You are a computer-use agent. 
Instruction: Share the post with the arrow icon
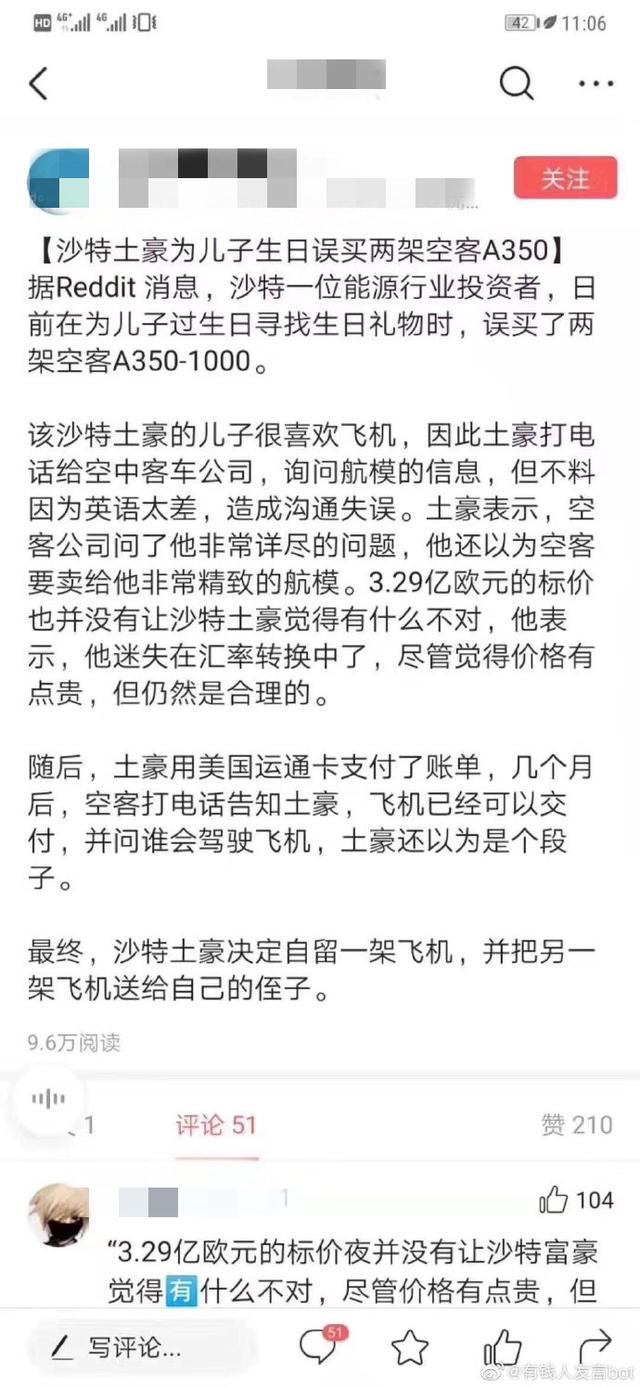pos(595,1347)
